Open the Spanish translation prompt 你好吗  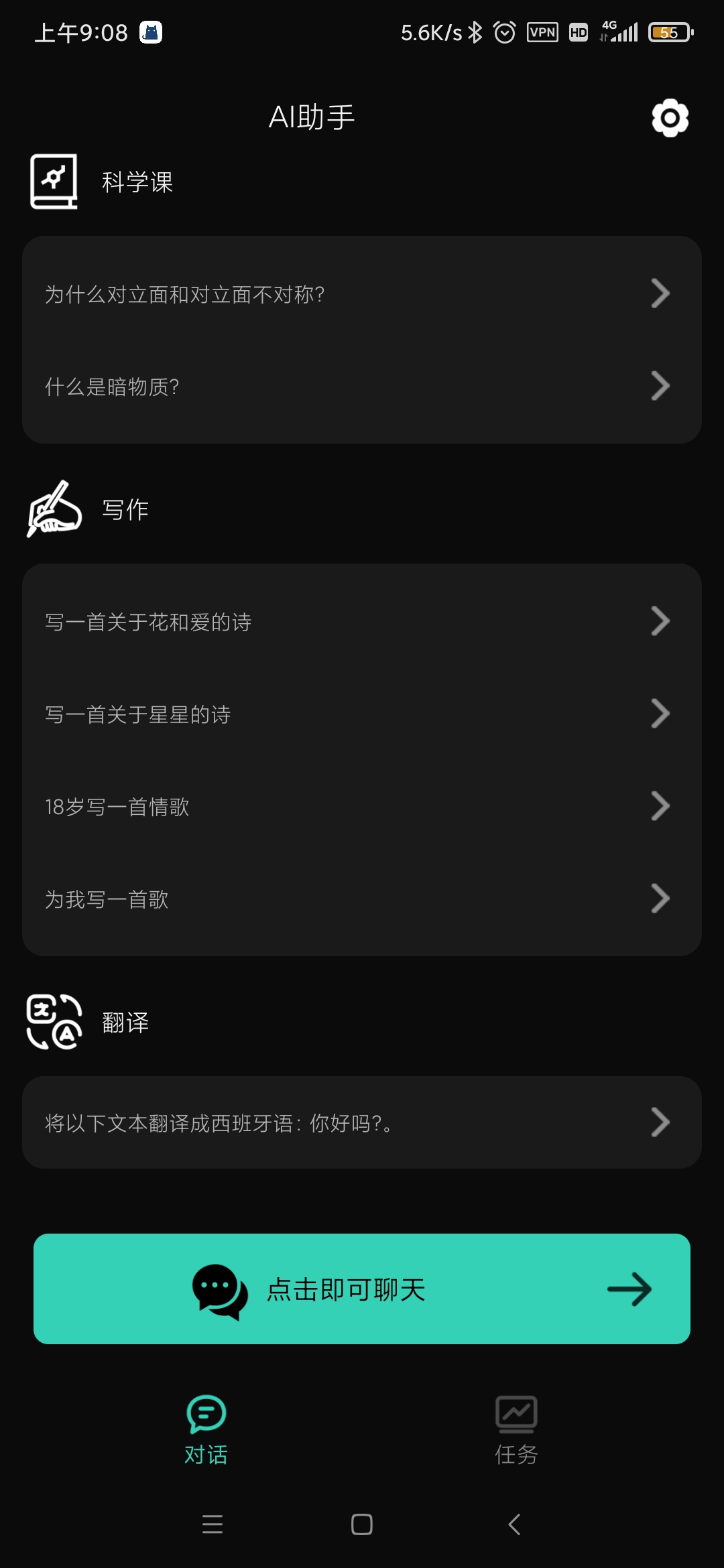[x=362, y=1123]
